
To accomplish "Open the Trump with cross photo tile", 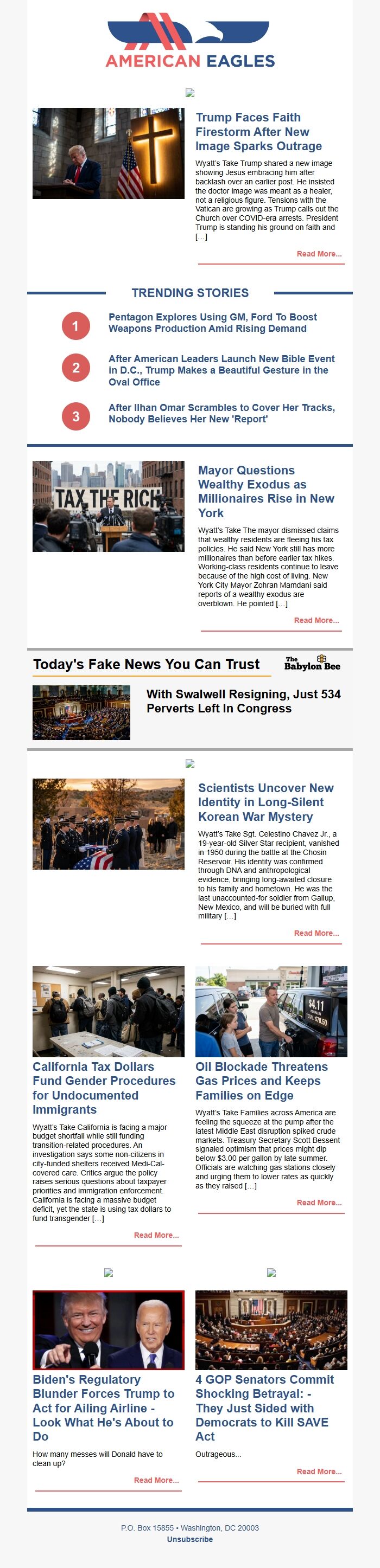I will [109, 153].
